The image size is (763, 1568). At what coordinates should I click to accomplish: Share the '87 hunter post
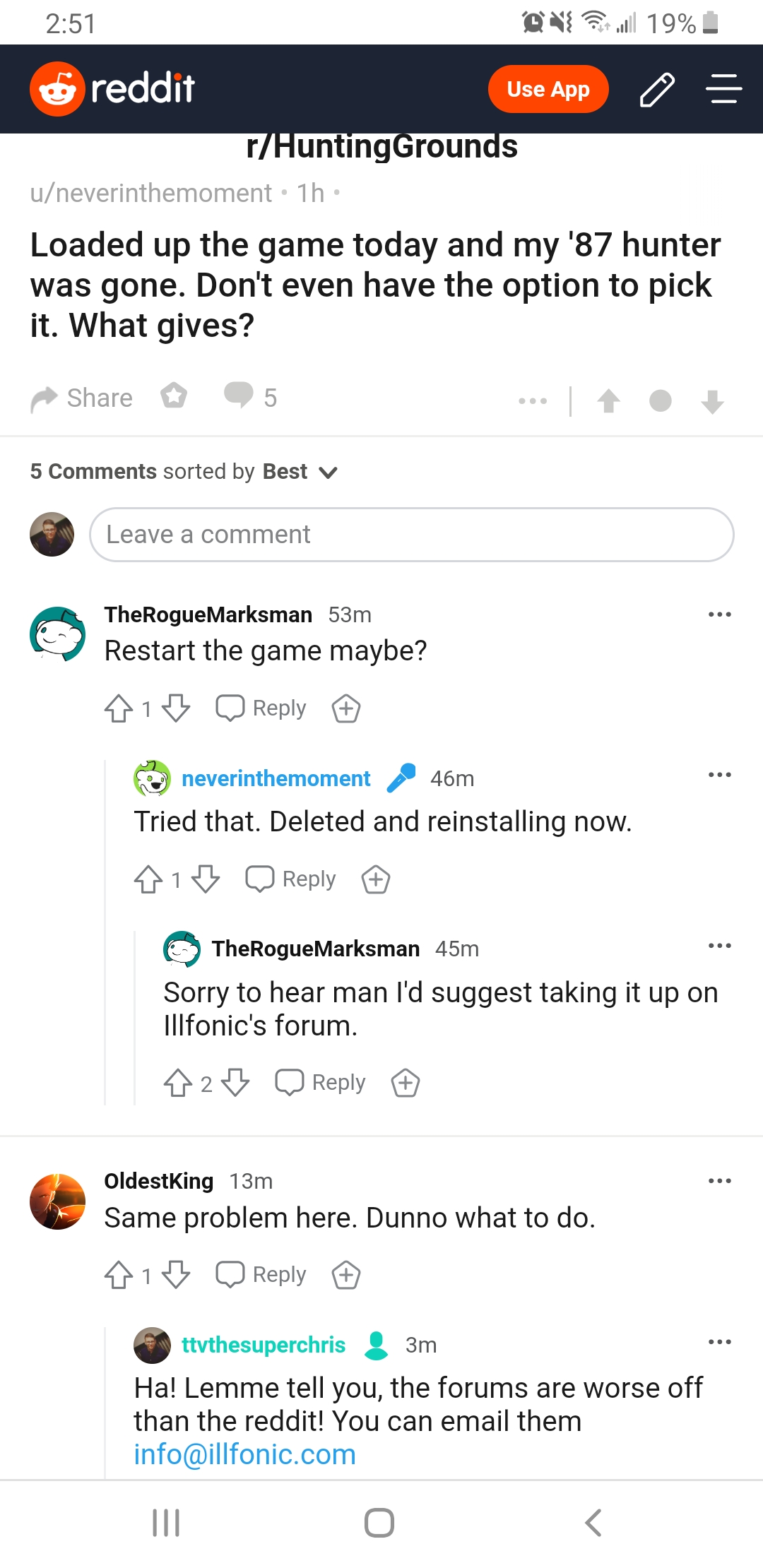82,398
